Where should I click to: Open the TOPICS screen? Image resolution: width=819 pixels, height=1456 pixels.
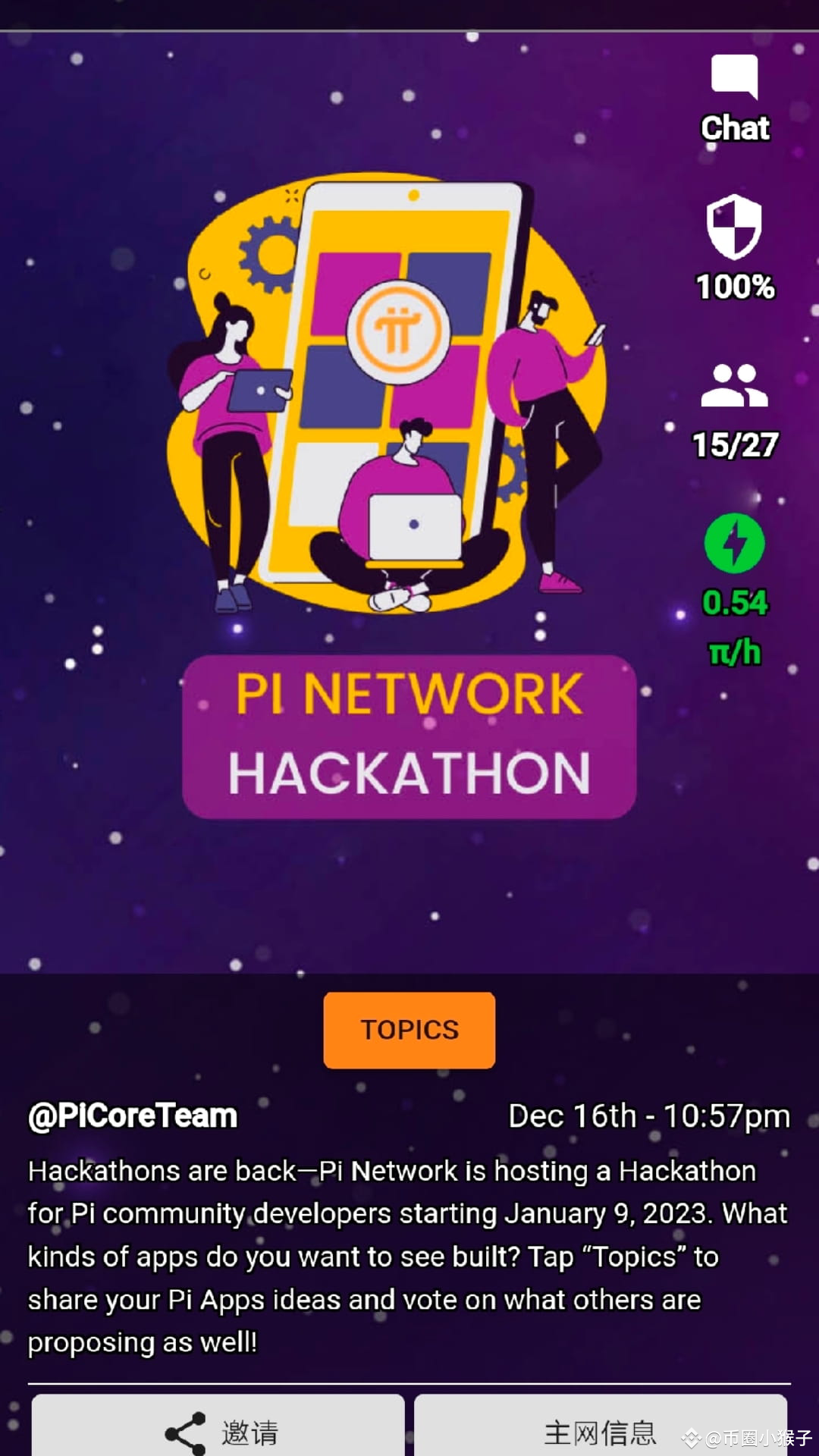(408, 1029)
